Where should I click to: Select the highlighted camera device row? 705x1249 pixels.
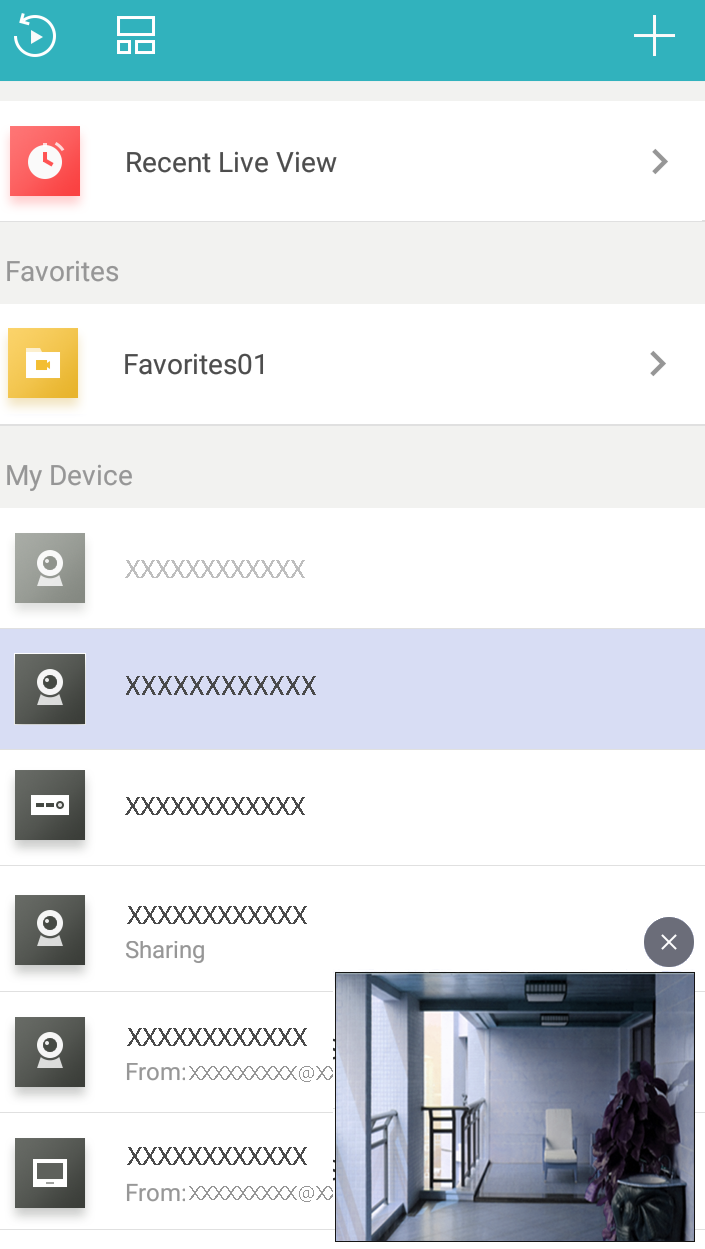click(x=352, y=689)
